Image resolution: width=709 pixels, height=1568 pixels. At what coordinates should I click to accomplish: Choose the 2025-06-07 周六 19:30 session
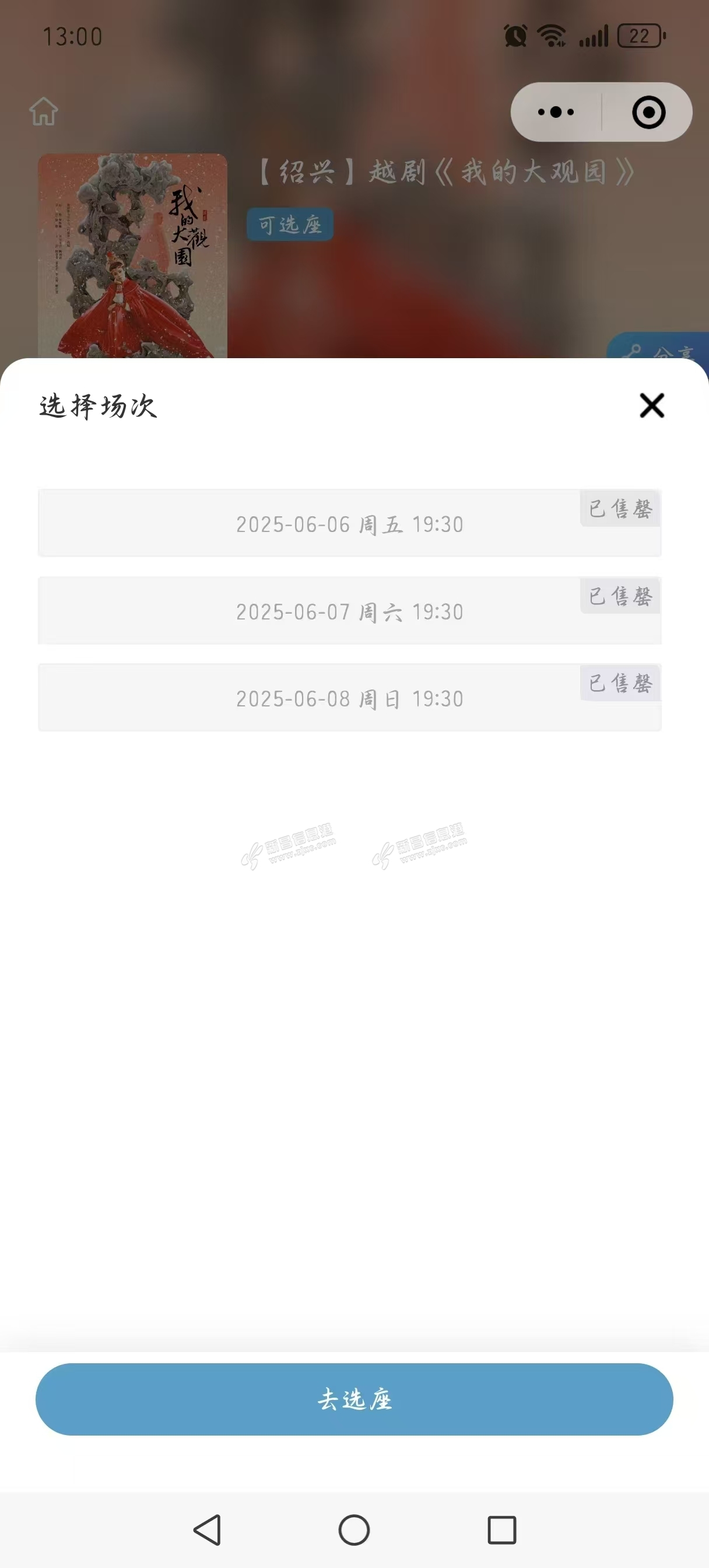point(349,611)
